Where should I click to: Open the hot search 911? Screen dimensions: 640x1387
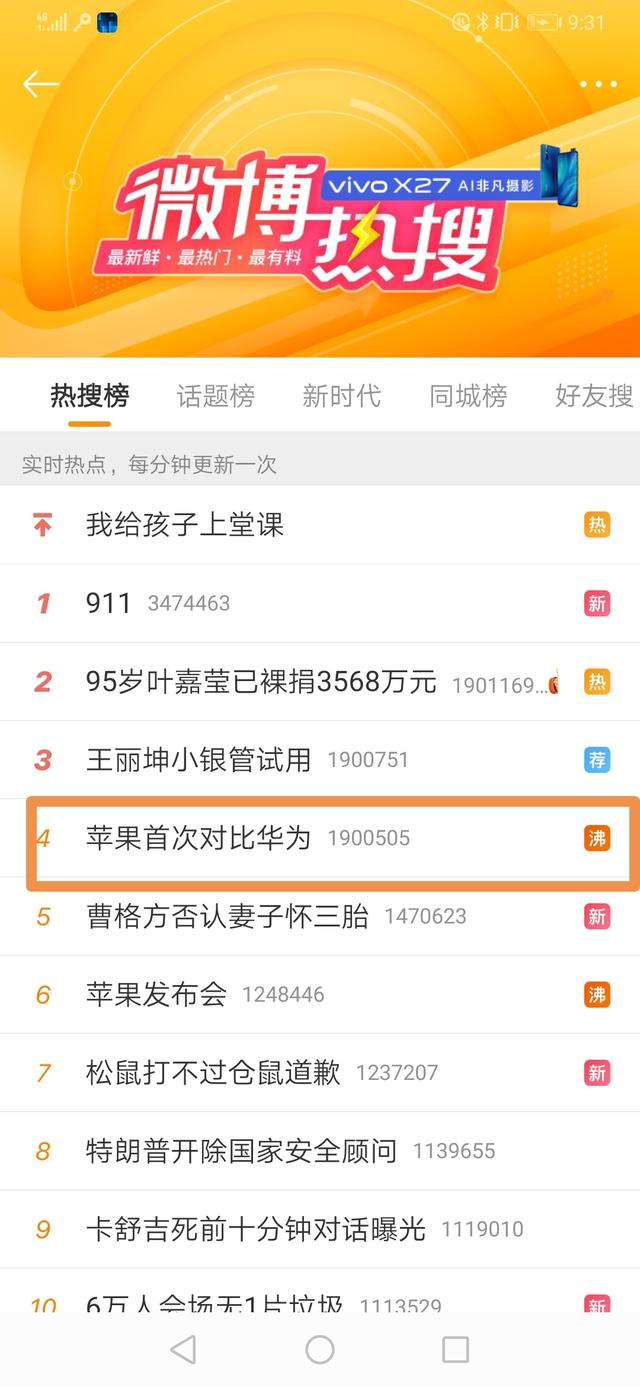pyautogui.click(x=109, y=603)
